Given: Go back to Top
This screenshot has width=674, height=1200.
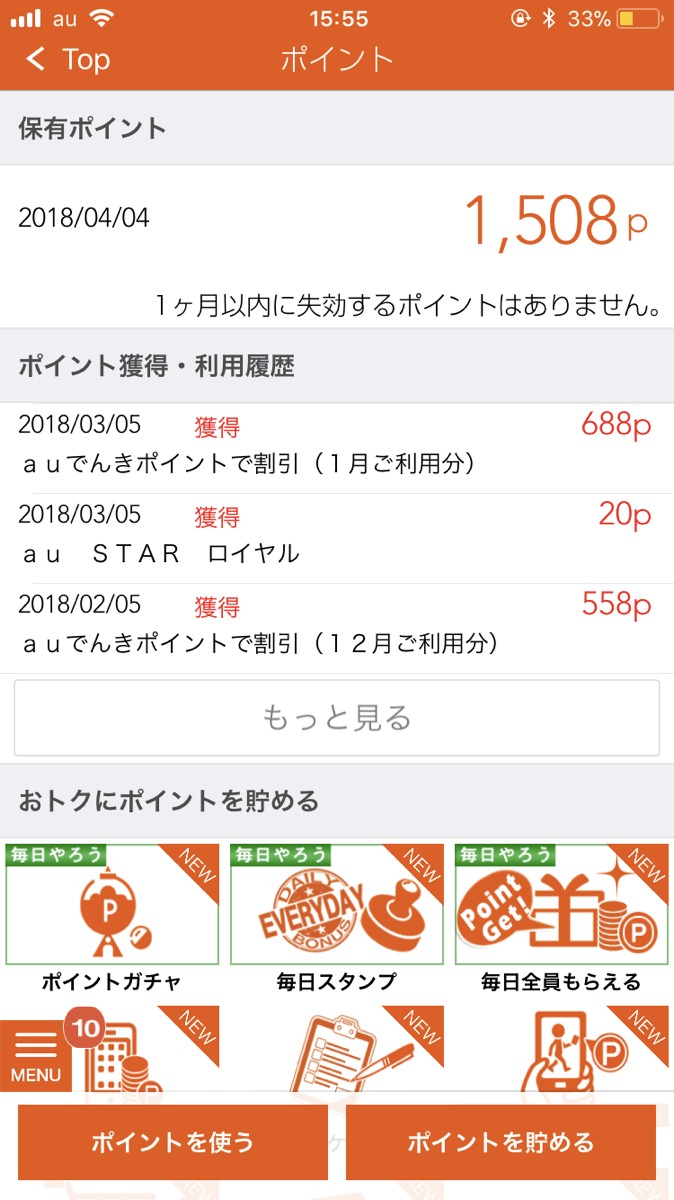Looking at the screenshot, I should click(x=68, y=60).
